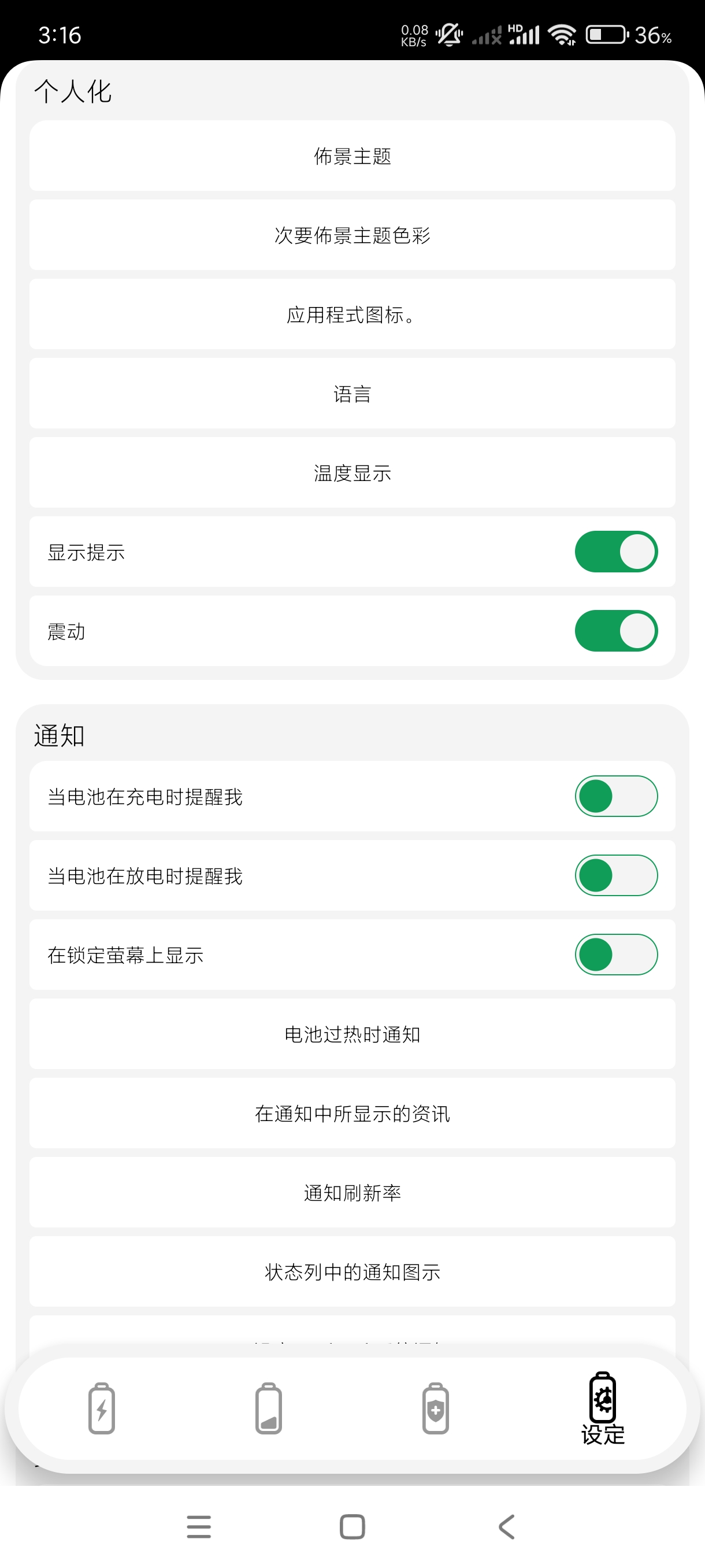Open the 应用程式图标 app icon setting
Image resolution: width=705 pixels, height=1568 pixels.
click(x=352, y=314)
